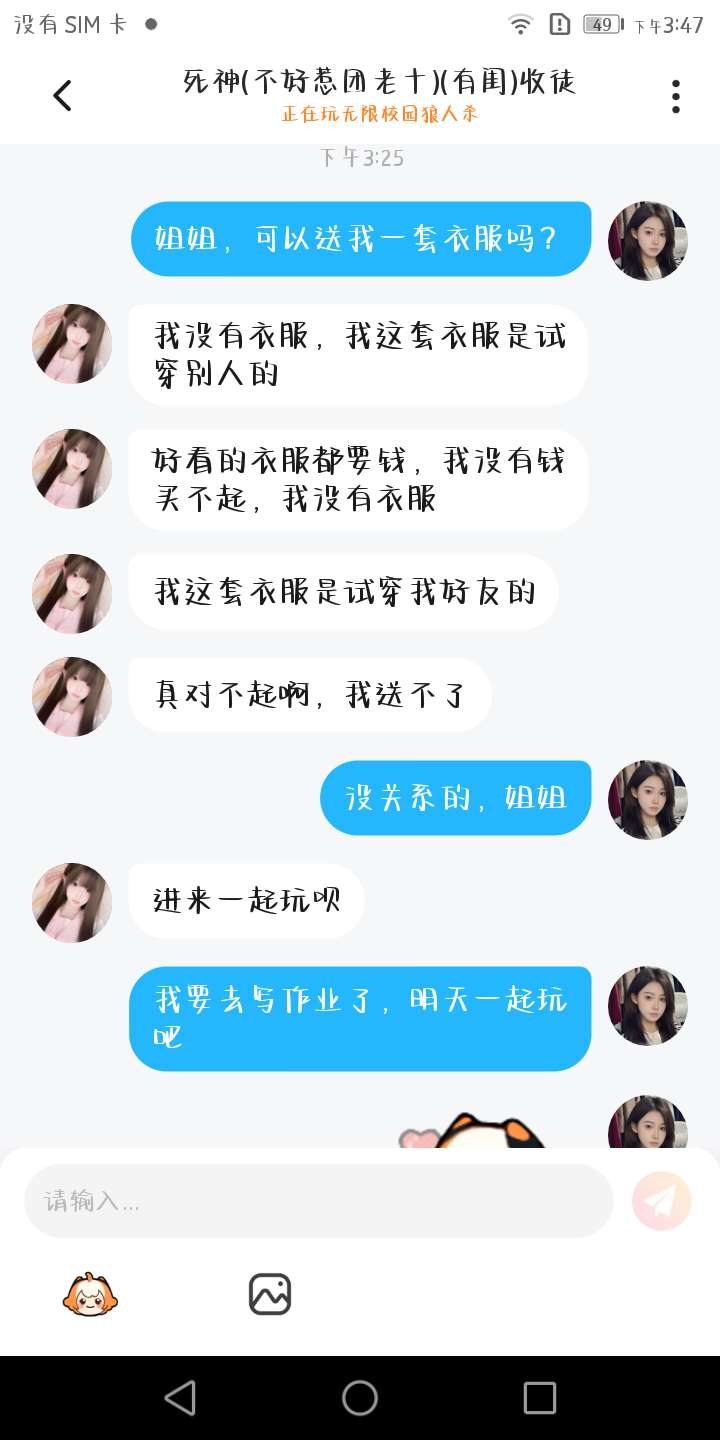Open avatar beside 真对不起啊，我送不了
This screenshot has height=1440, width=720.
click(72, 697)
